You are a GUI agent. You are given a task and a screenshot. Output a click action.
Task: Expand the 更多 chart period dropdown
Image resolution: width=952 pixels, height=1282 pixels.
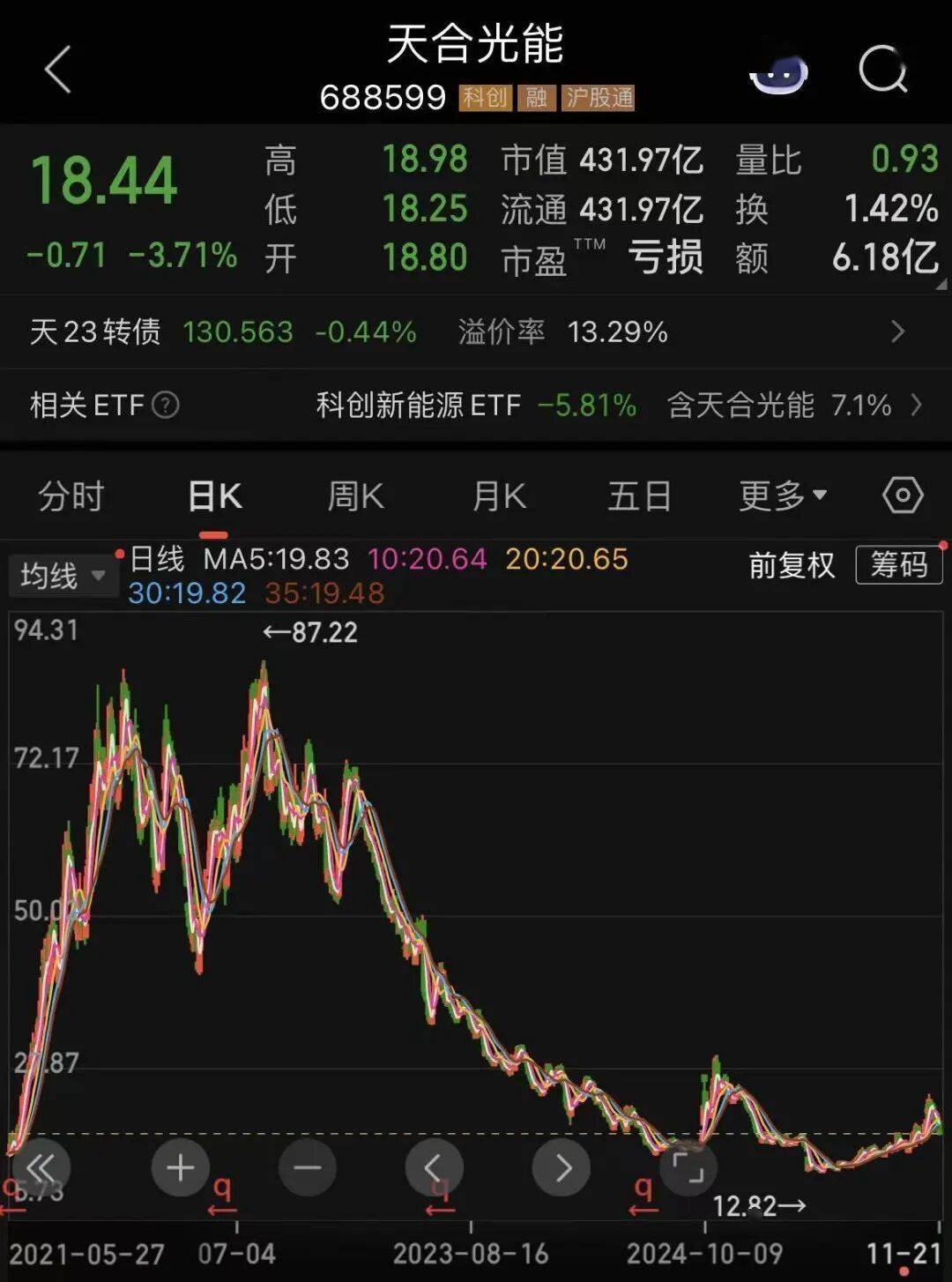(x=782, y=496)
